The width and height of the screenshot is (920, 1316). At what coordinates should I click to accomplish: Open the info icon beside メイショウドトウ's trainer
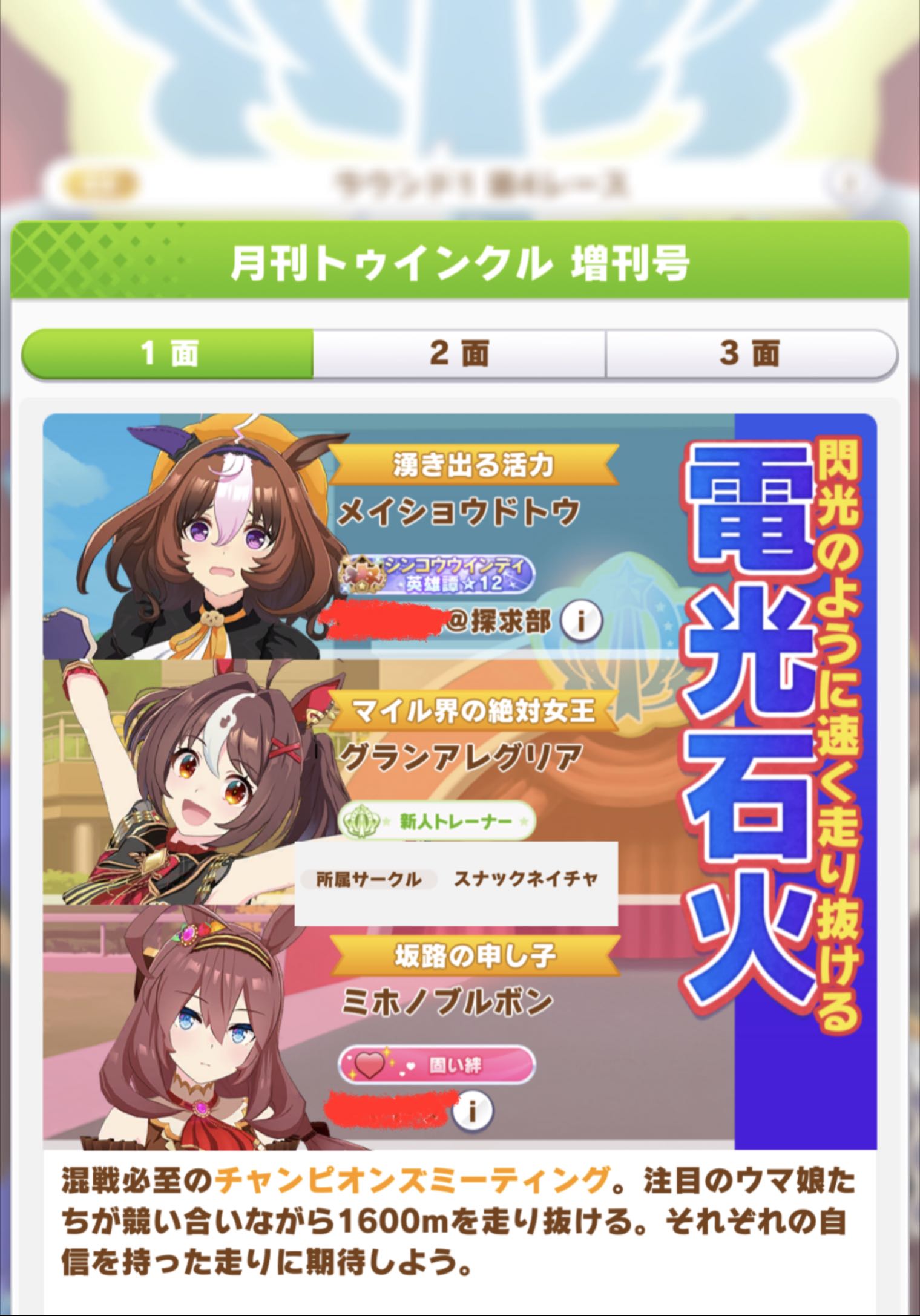(x=581, y=620)
